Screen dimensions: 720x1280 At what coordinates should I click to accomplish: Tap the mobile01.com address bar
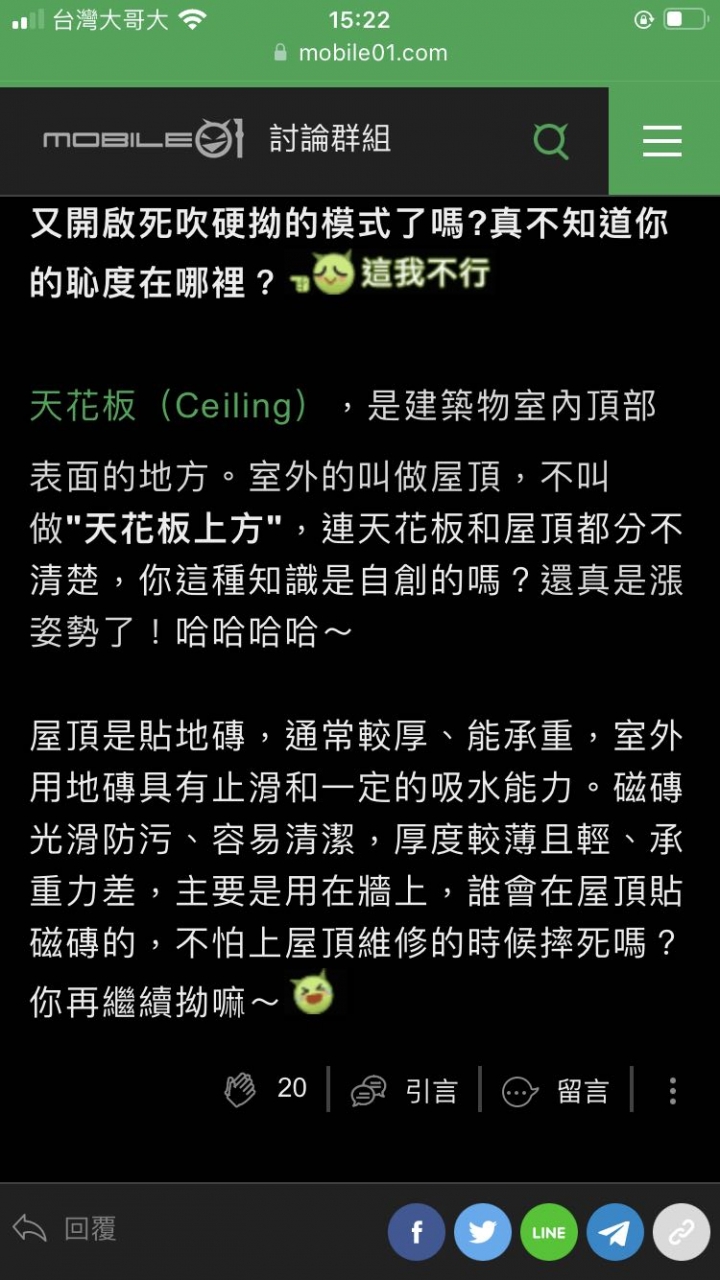tap(360, 53)
